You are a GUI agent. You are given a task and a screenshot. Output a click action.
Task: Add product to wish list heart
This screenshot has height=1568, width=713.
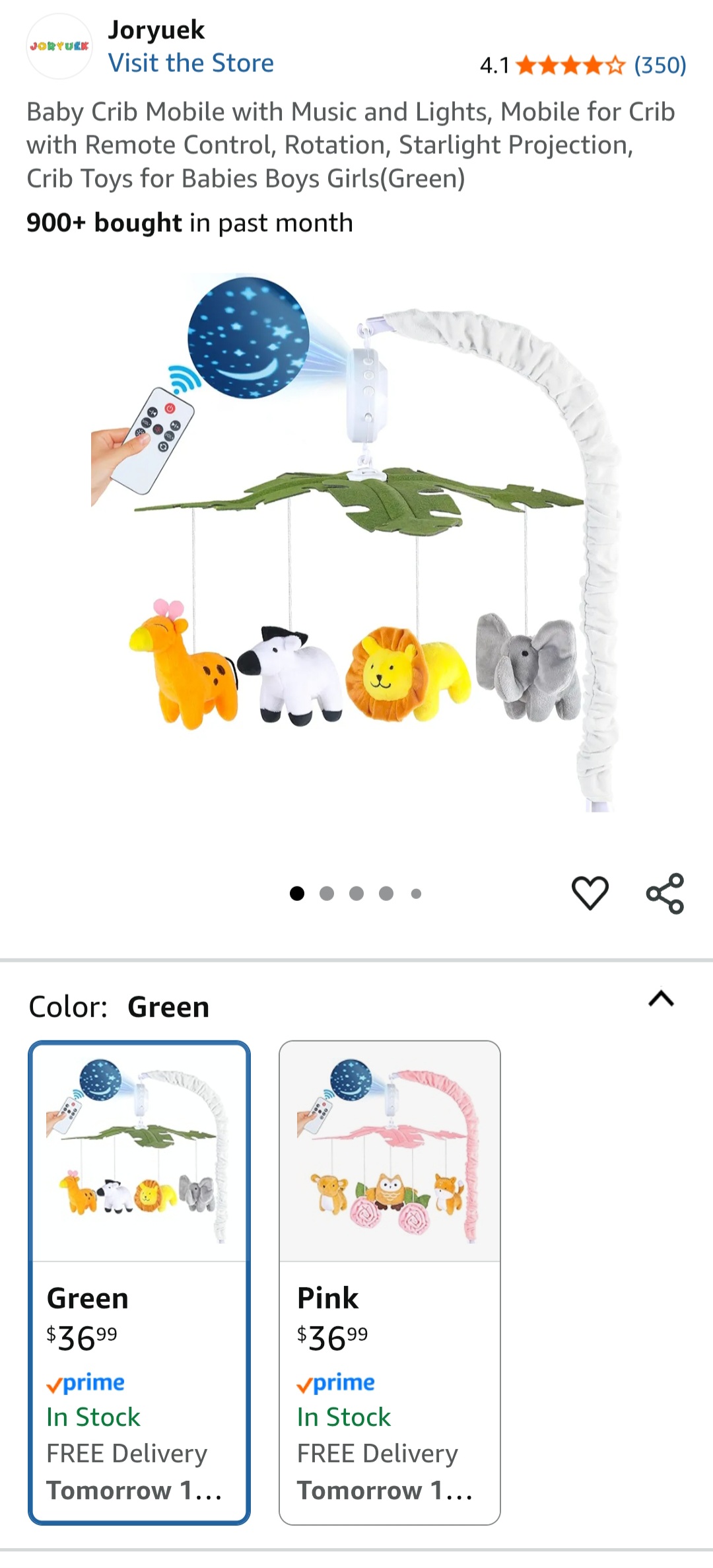(x=590, y=893)
